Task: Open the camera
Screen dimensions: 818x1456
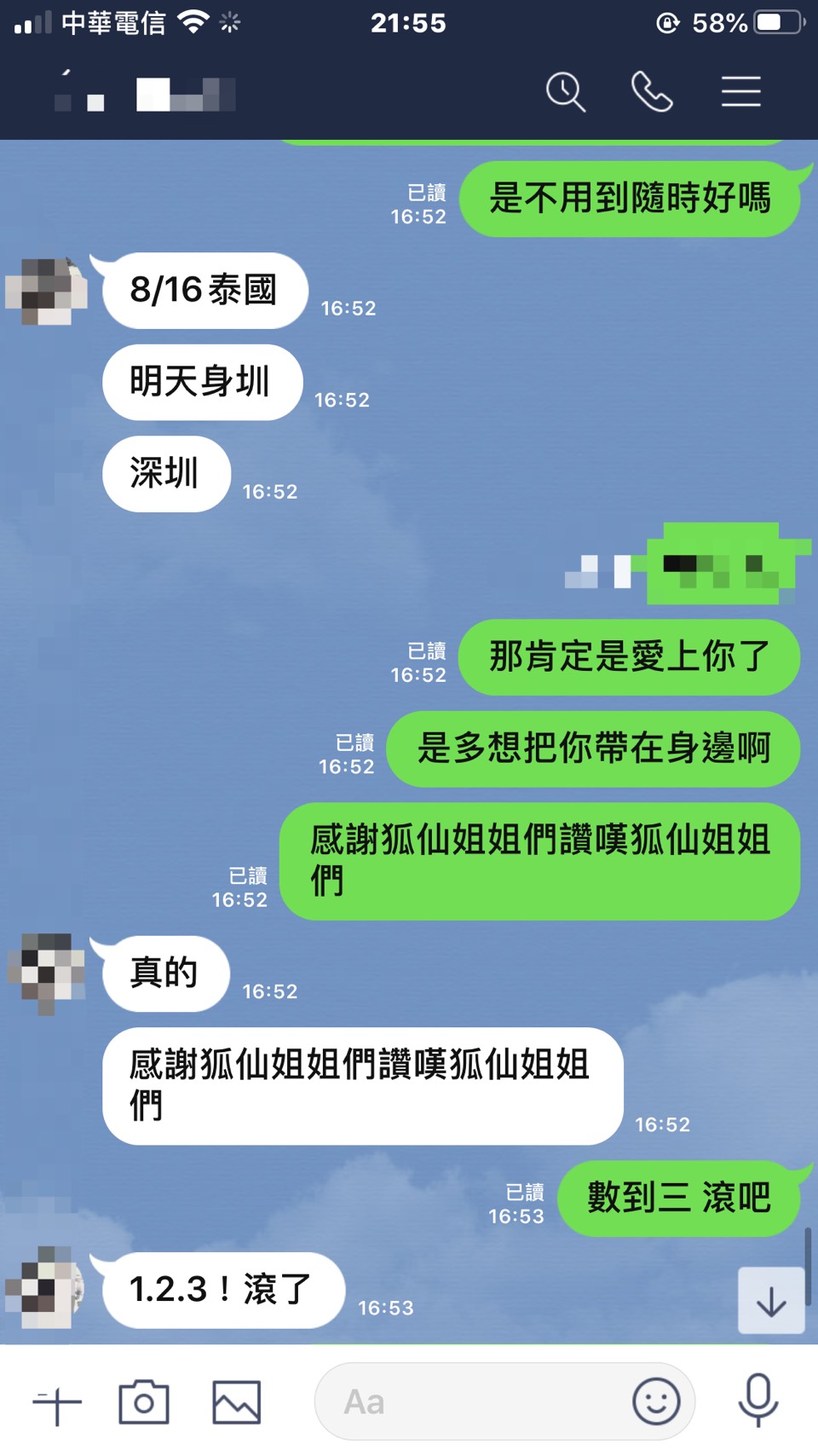Action: pos(143,1402)
